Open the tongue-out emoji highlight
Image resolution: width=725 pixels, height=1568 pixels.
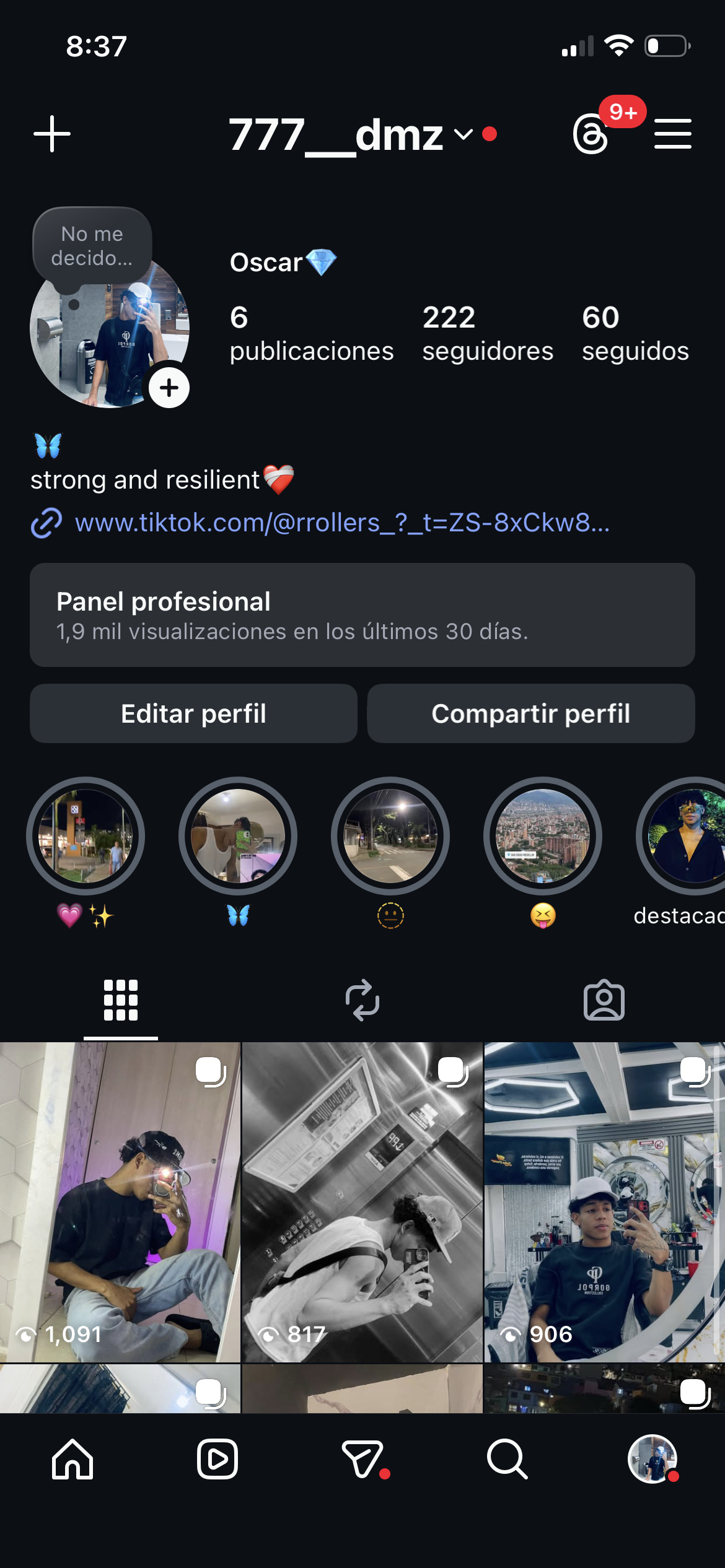pos(543,837)
